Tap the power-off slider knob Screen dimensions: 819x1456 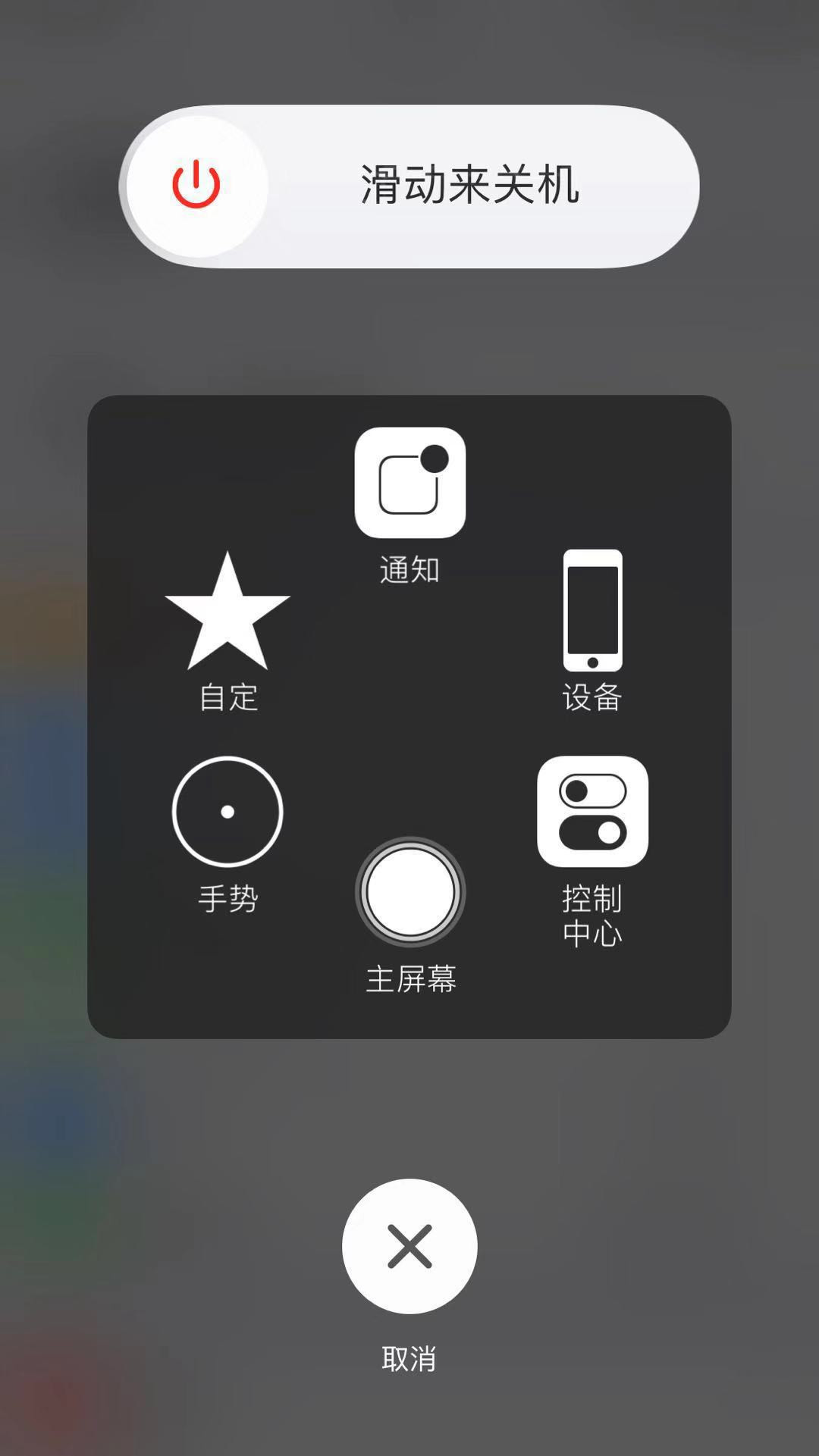pos(196,186)
